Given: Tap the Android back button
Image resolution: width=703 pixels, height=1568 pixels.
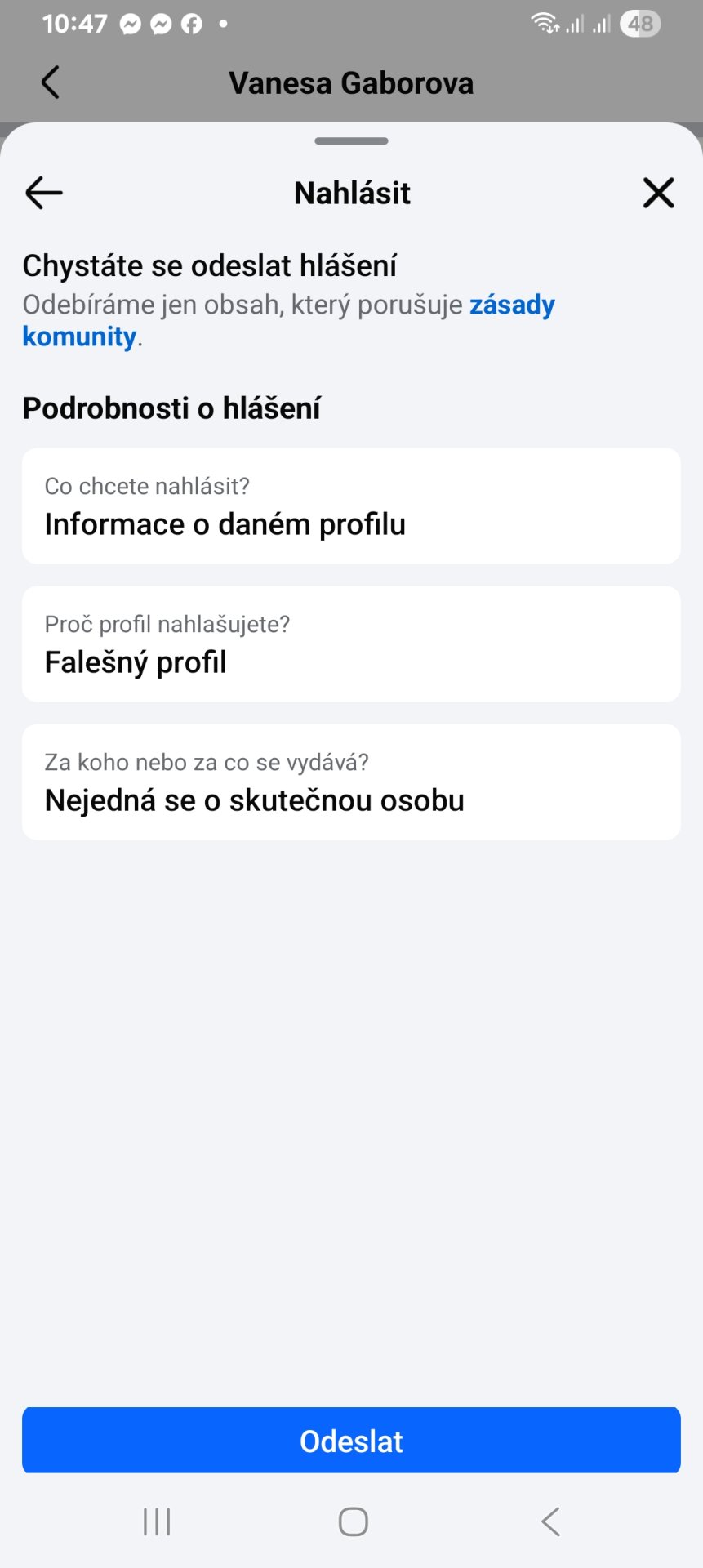Looking at the screenshot, I should [549, 1521].
